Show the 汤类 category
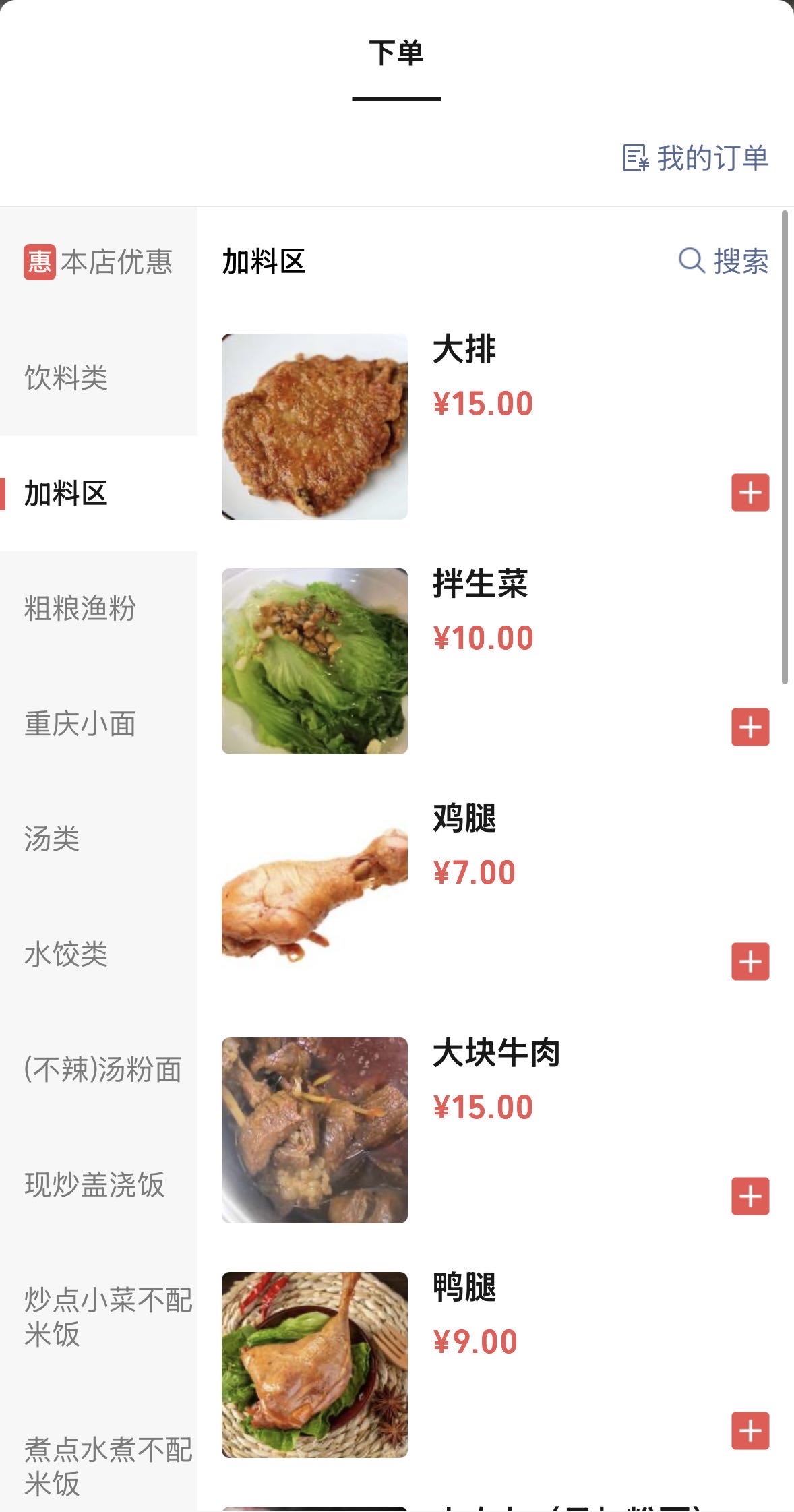Screen dimensions: 794x1512 coord(52,839)
